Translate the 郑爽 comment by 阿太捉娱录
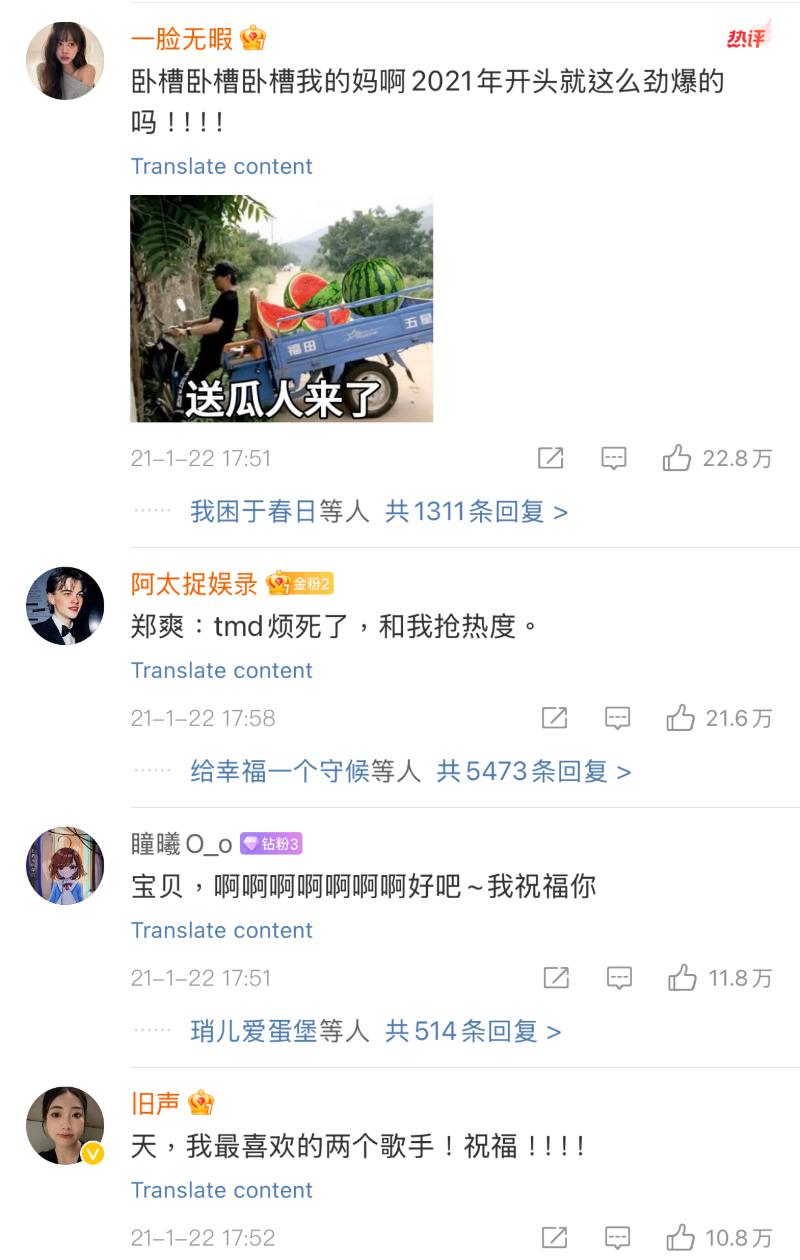This screenshot has height=1260, width=800. 221,670
